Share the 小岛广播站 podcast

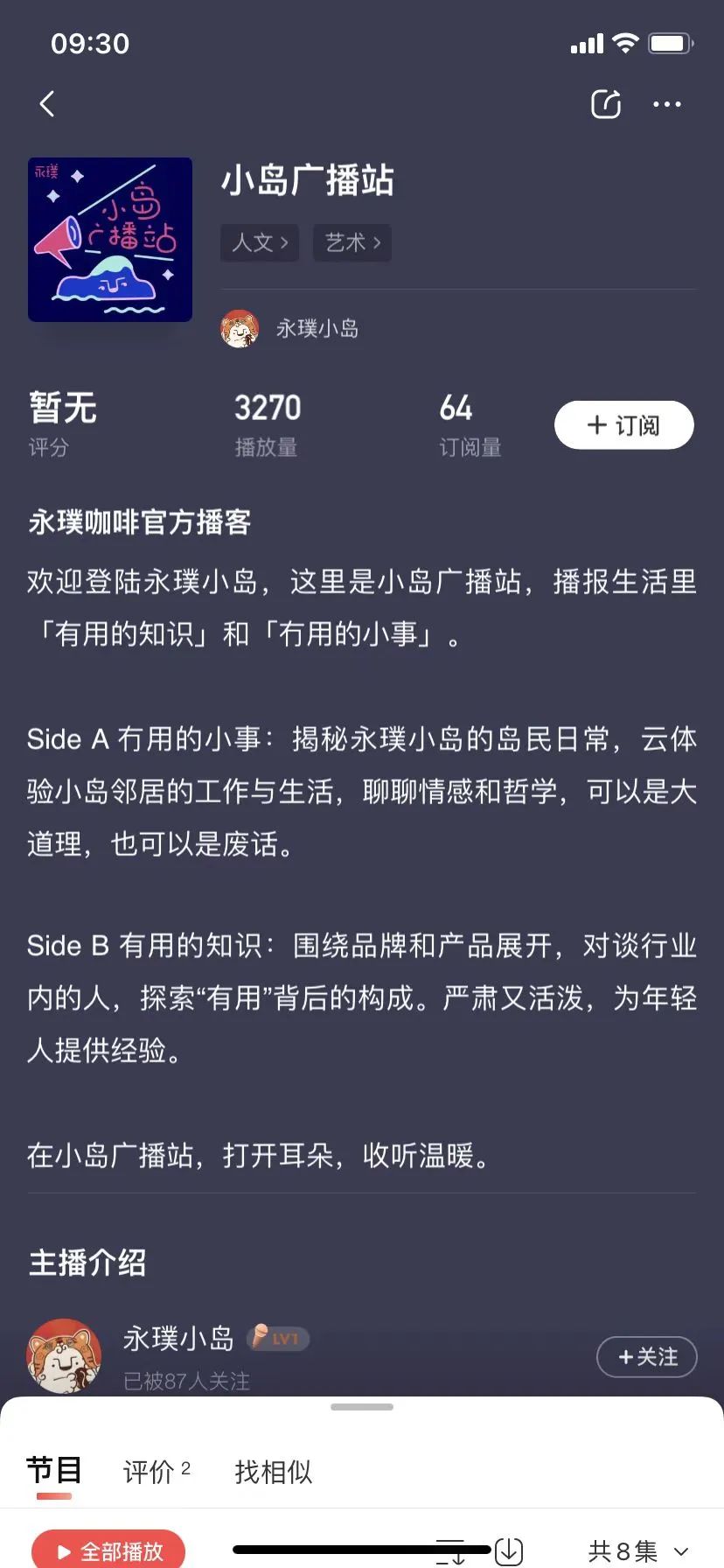(x=605, y=104)
